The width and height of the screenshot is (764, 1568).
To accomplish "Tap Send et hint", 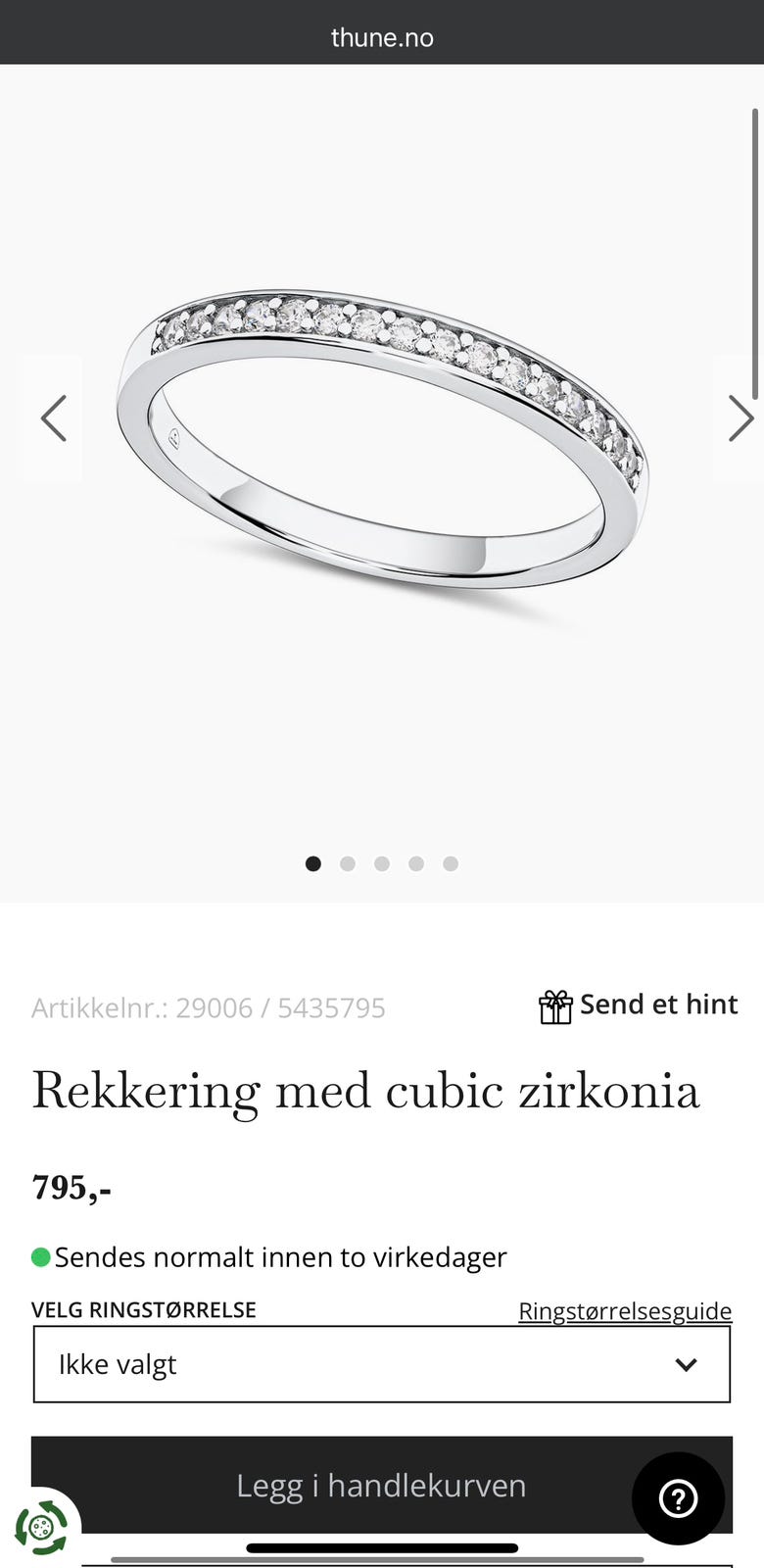I will [639, 1005].
